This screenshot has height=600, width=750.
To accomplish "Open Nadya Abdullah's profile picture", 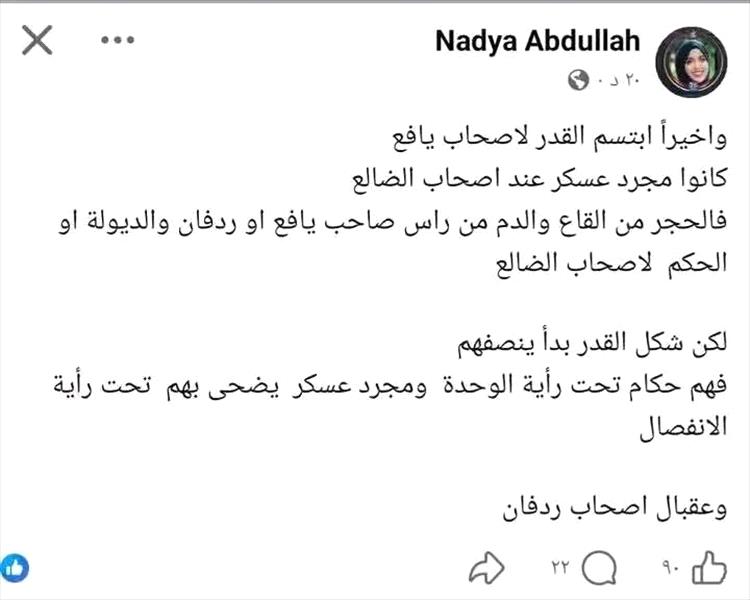I will pyautogui.click(x=690, y=61).
